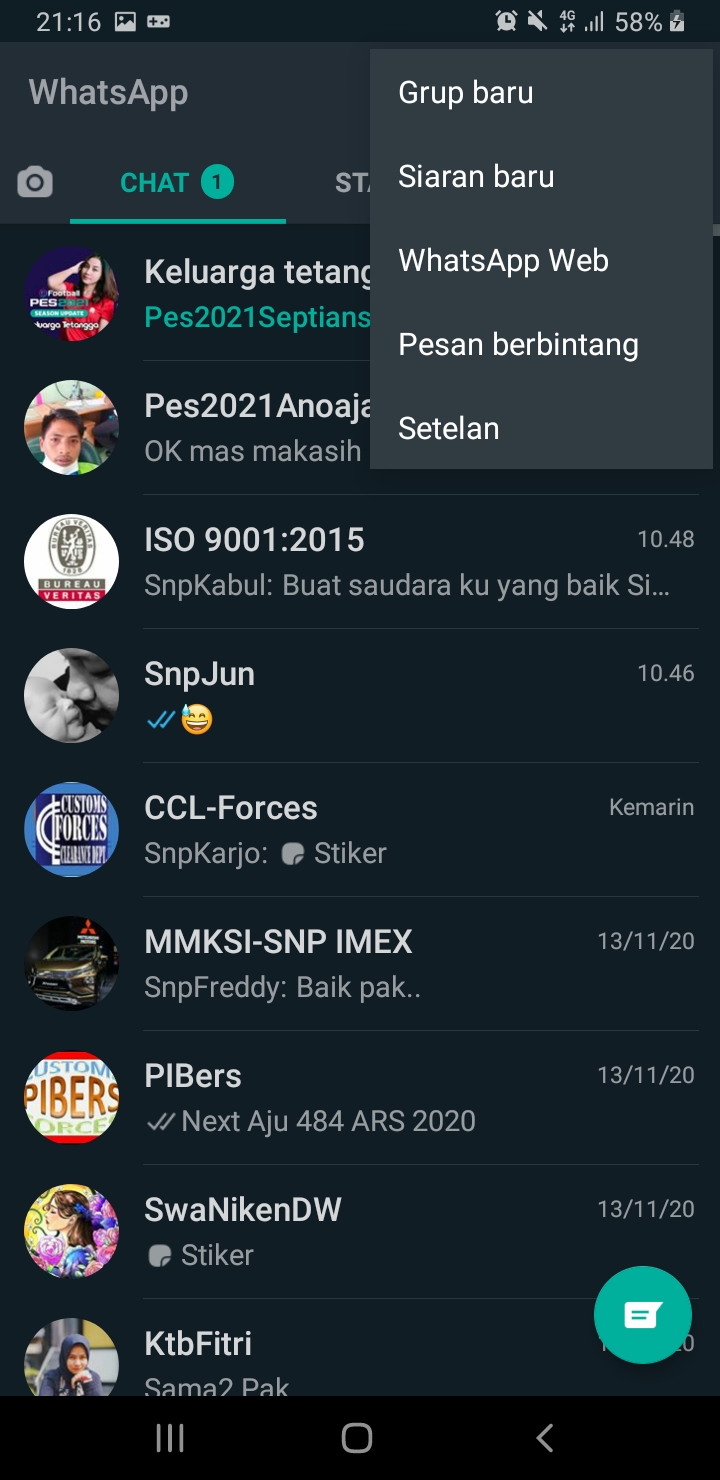Choose Siaran baru option

point(476,177)
